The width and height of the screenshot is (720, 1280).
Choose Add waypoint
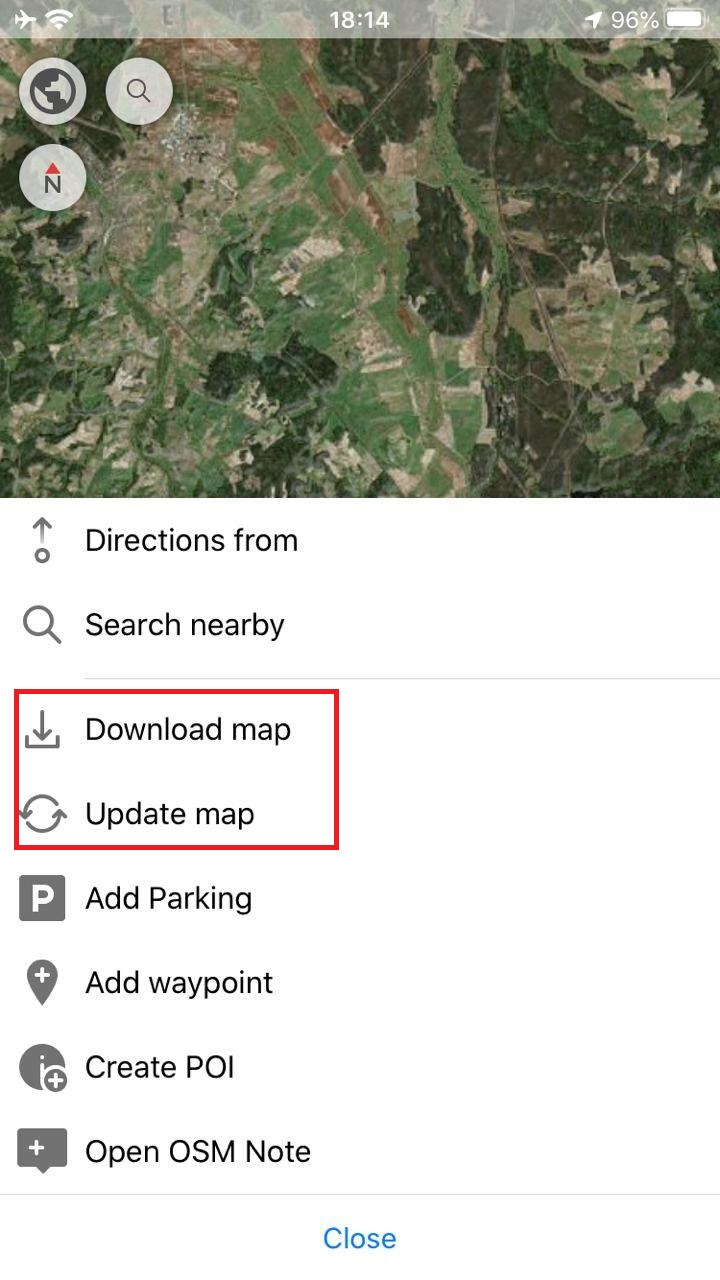tap(178, 983)
